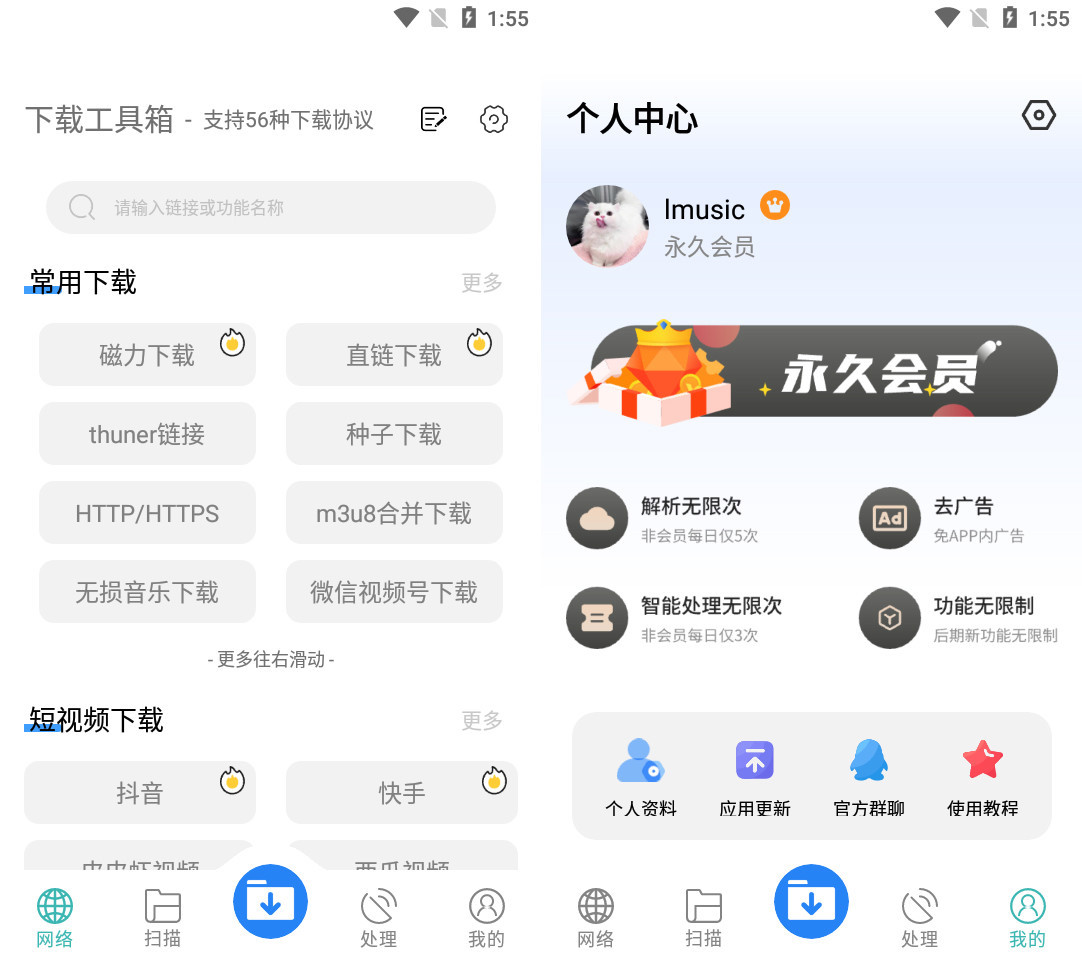Tap the 永久会员 banner

(812, 372)
